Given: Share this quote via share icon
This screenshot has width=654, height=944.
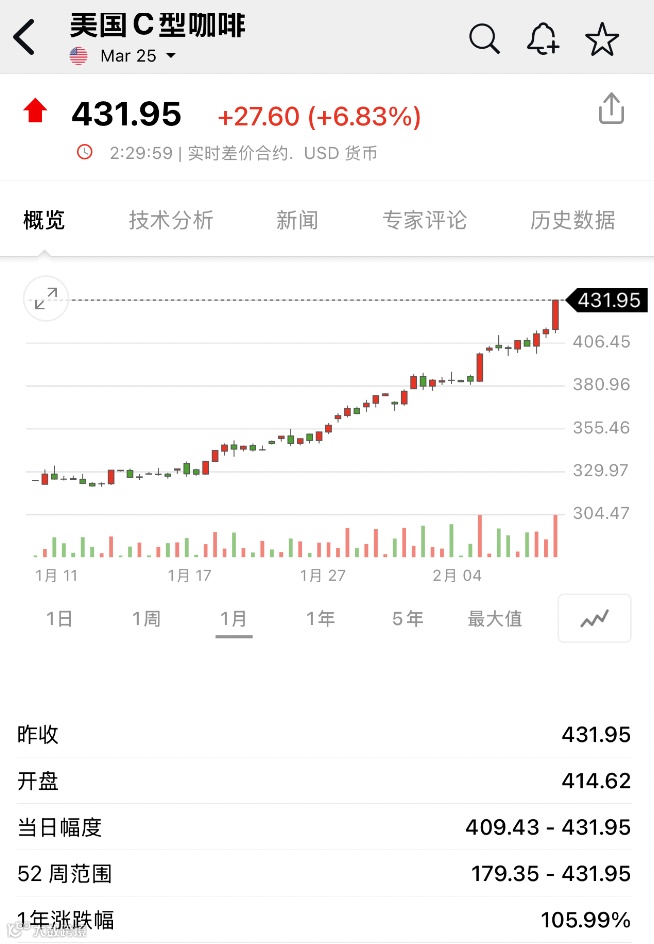Looking at the screenshot, I should coord(611,108).
